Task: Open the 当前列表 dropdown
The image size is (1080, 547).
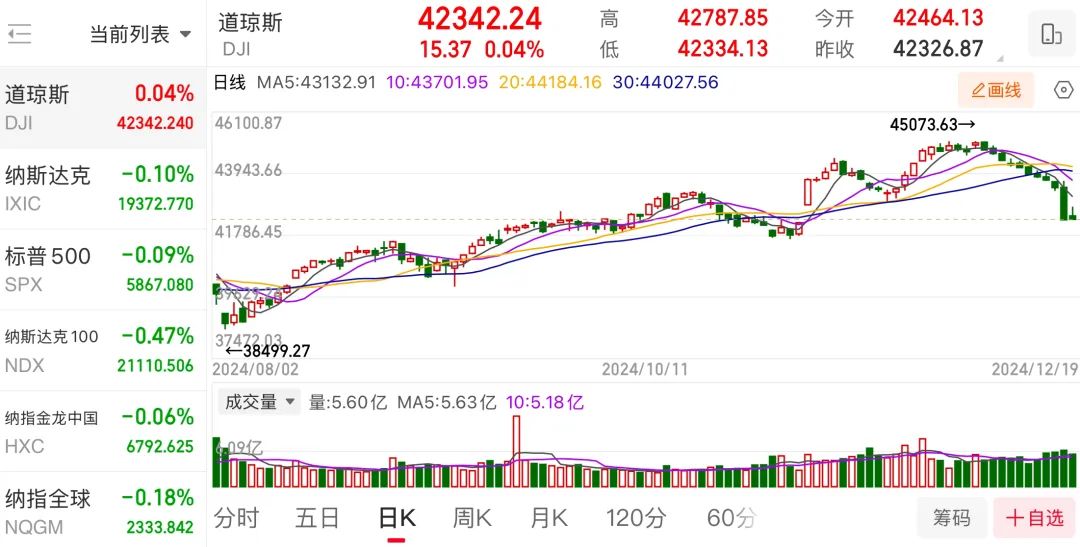Action: [141, 35]
